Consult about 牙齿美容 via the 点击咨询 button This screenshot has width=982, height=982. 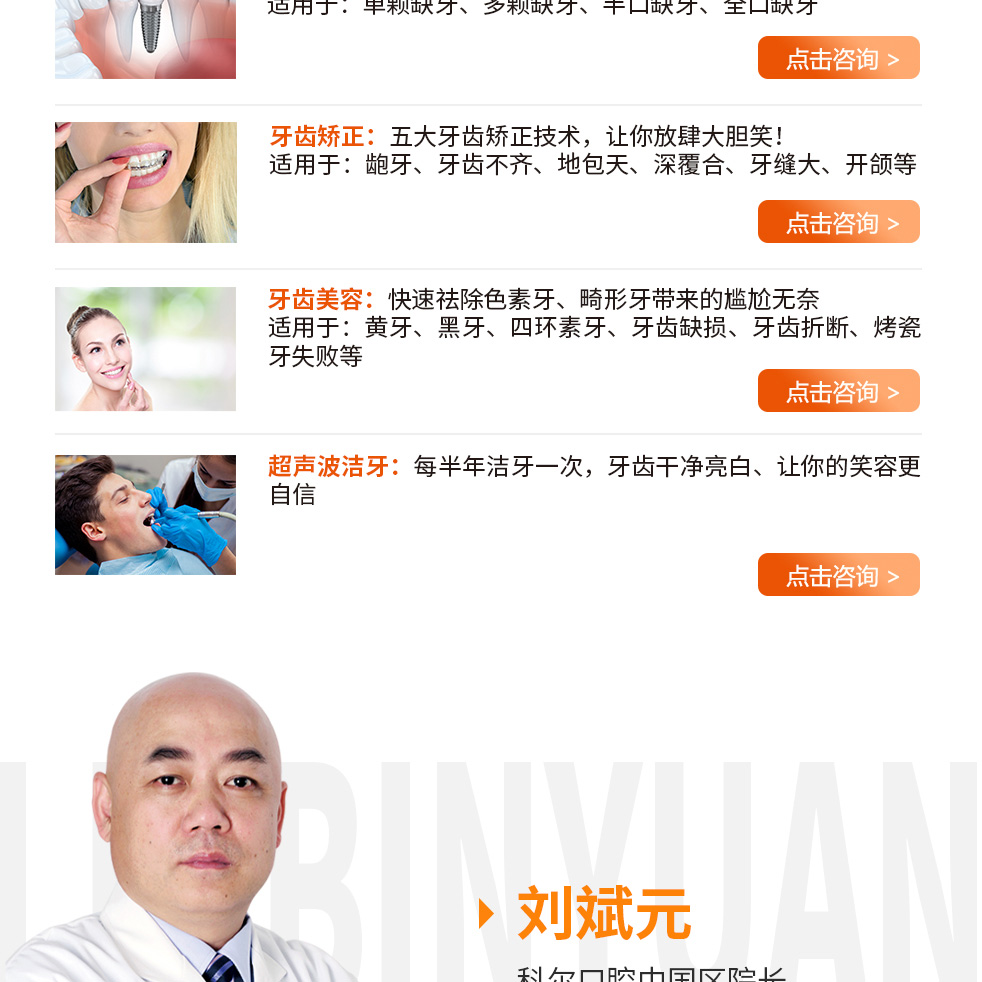(x=838, y=391)
